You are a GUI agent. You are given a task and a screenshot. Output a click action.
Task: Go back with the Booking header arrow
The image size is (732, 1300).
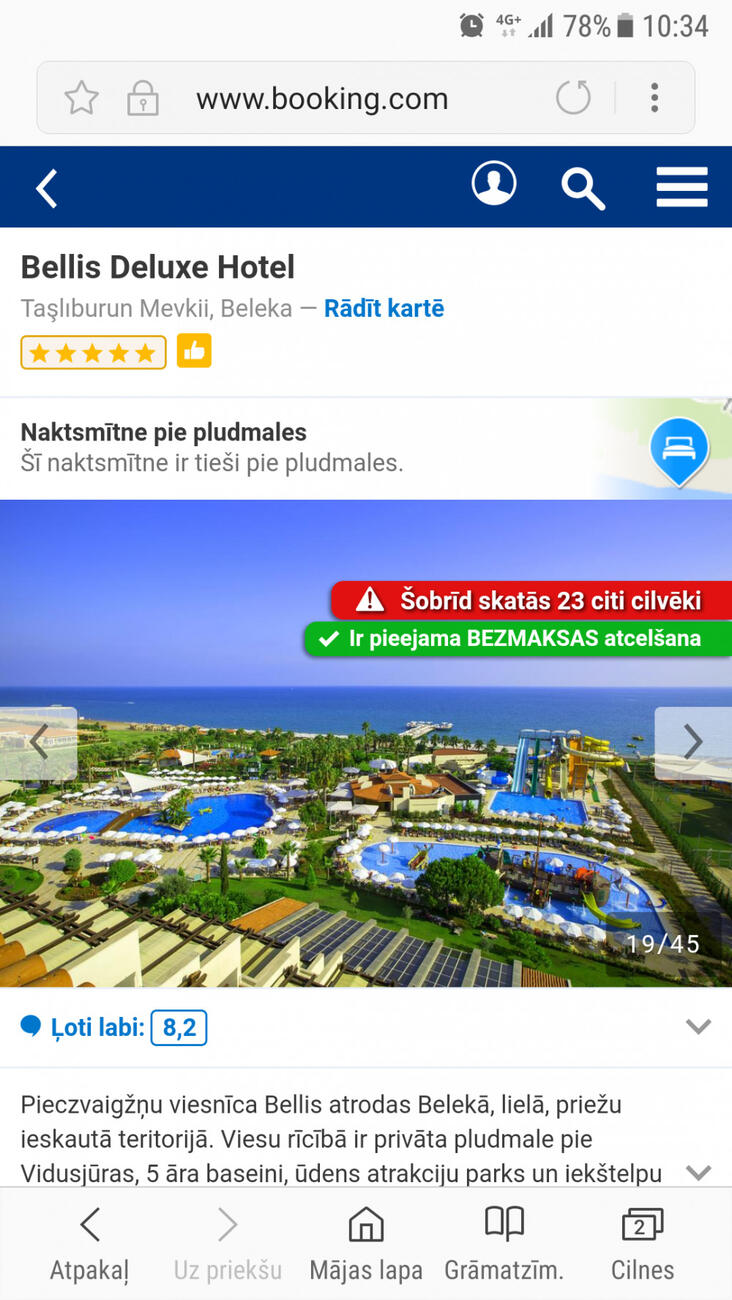pyautogui.click(x=47, y=188)
